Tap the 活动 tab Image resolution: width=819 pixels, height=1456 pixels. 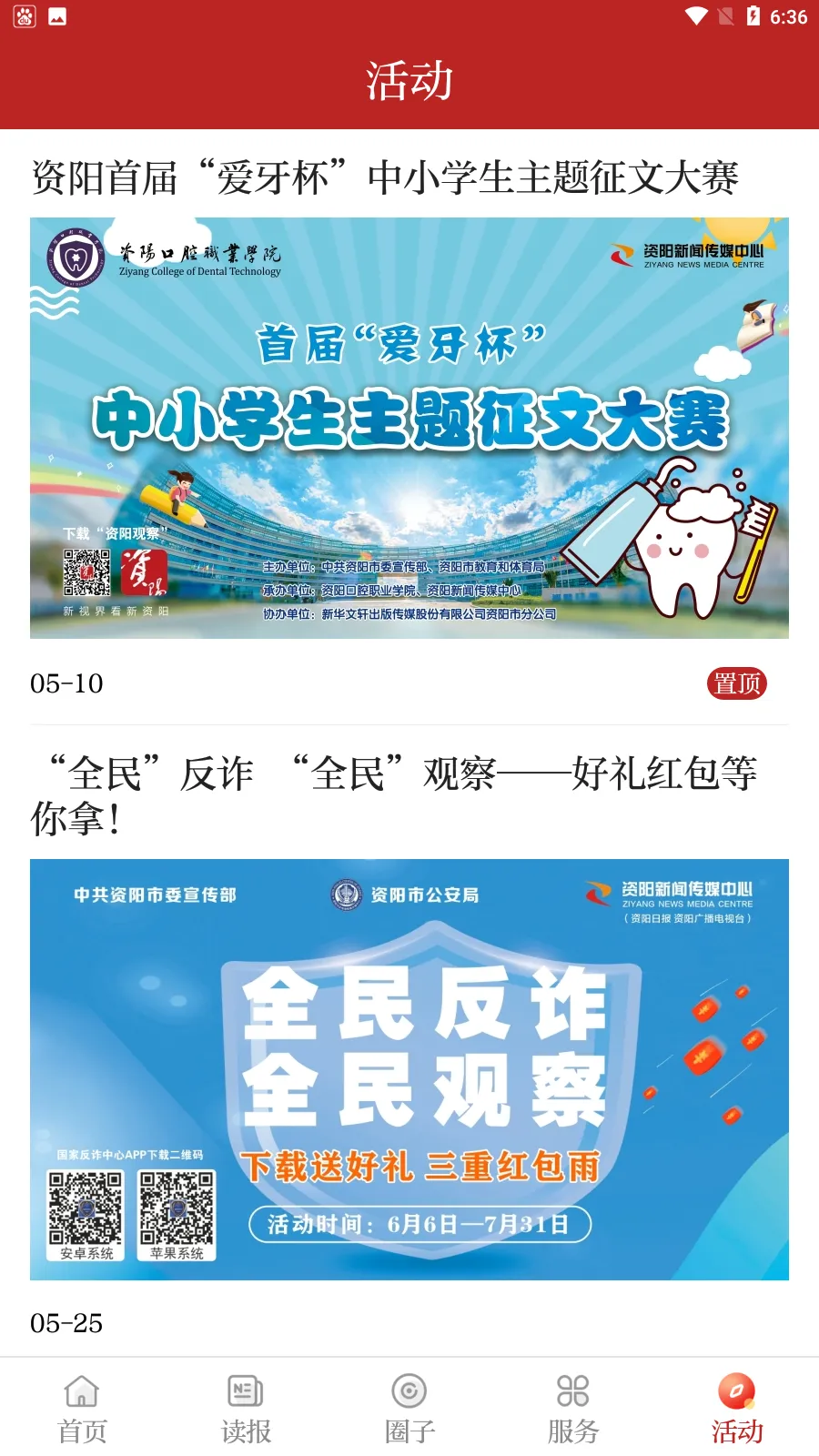click(x=736, y=1409)
